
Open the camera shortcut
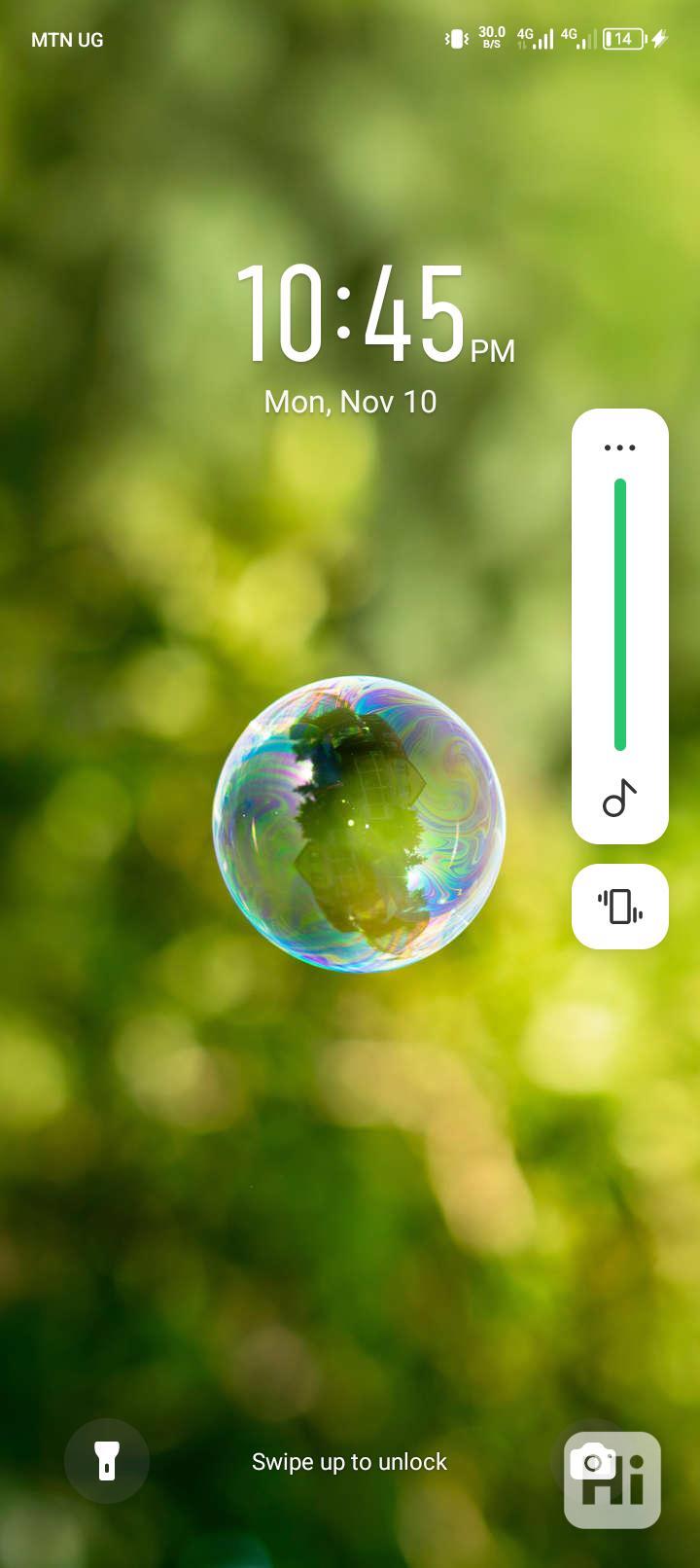click(592, 1460)
